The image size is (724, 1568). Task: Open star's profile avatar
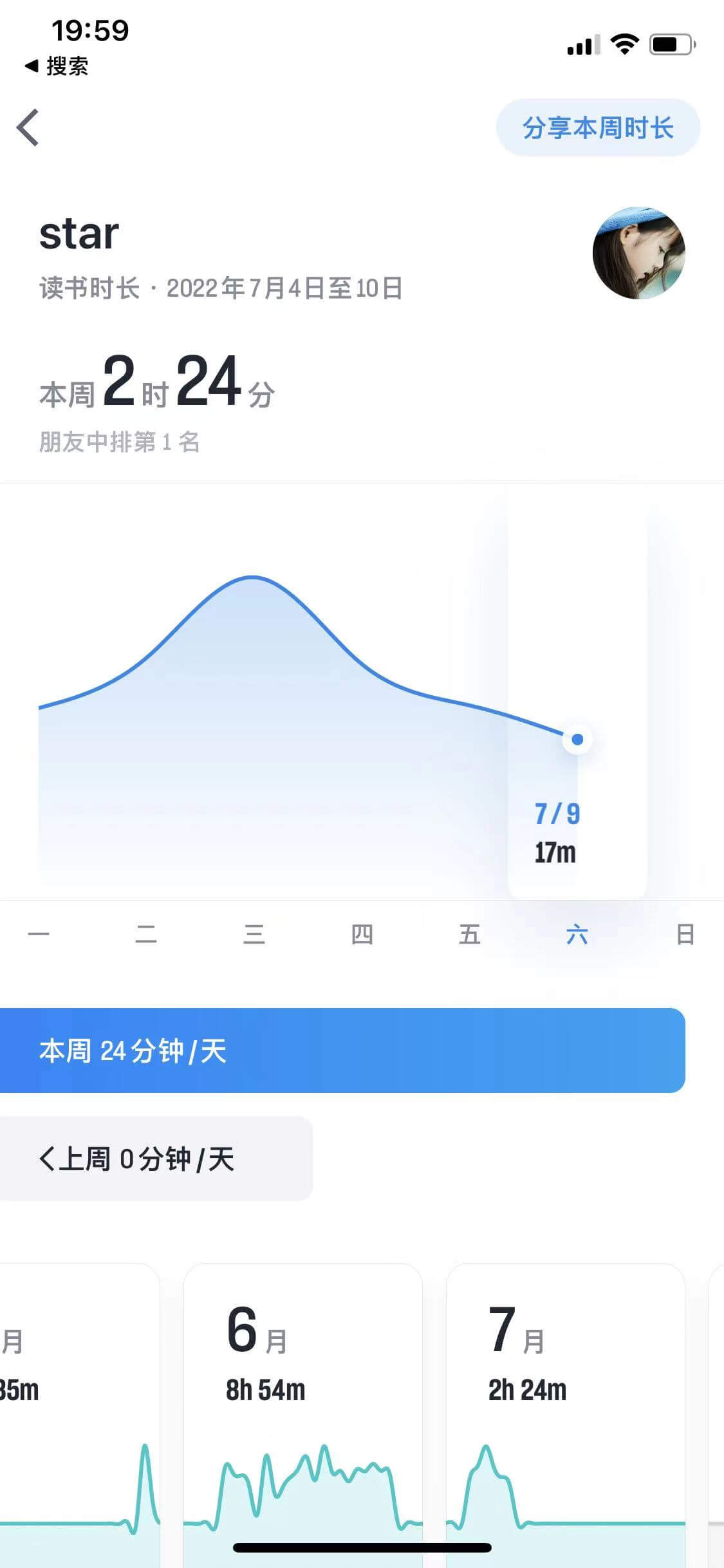tap(638, 253)
